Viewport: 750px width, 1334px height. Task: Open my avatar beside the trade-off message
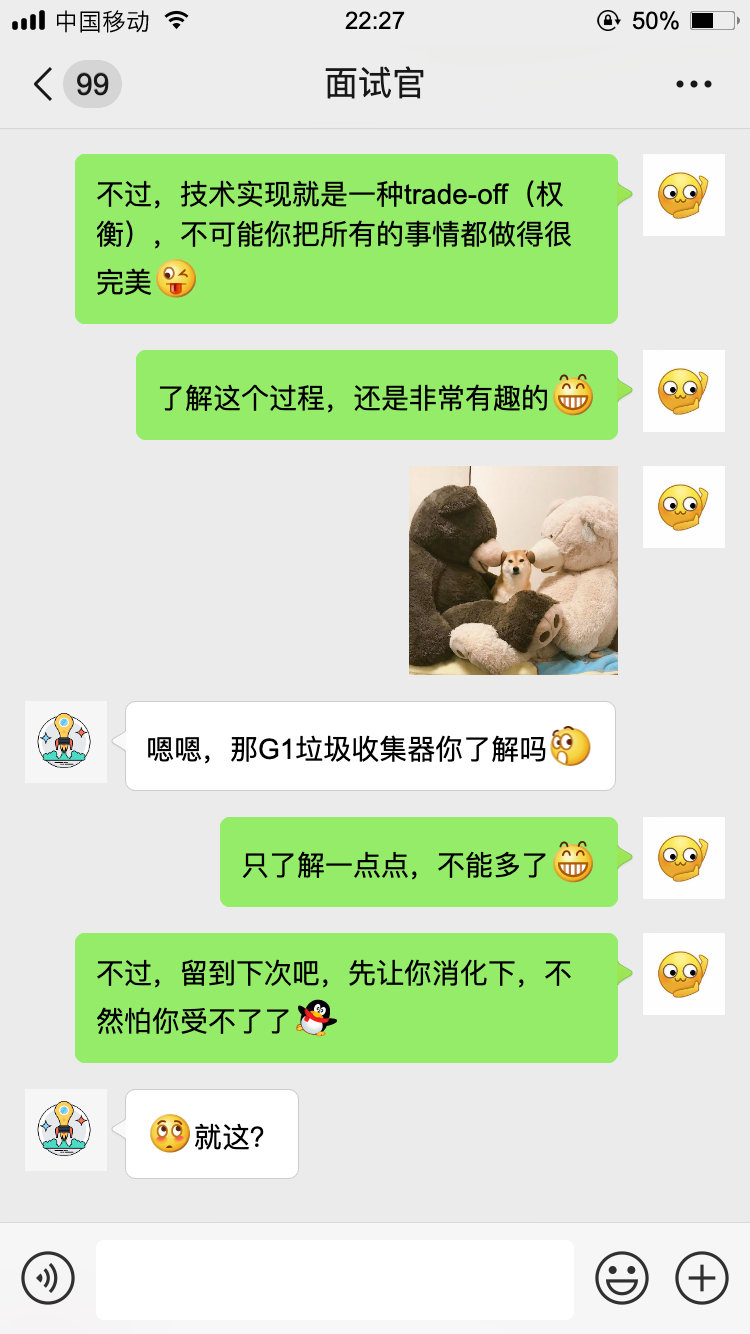[x=683, y=195]
